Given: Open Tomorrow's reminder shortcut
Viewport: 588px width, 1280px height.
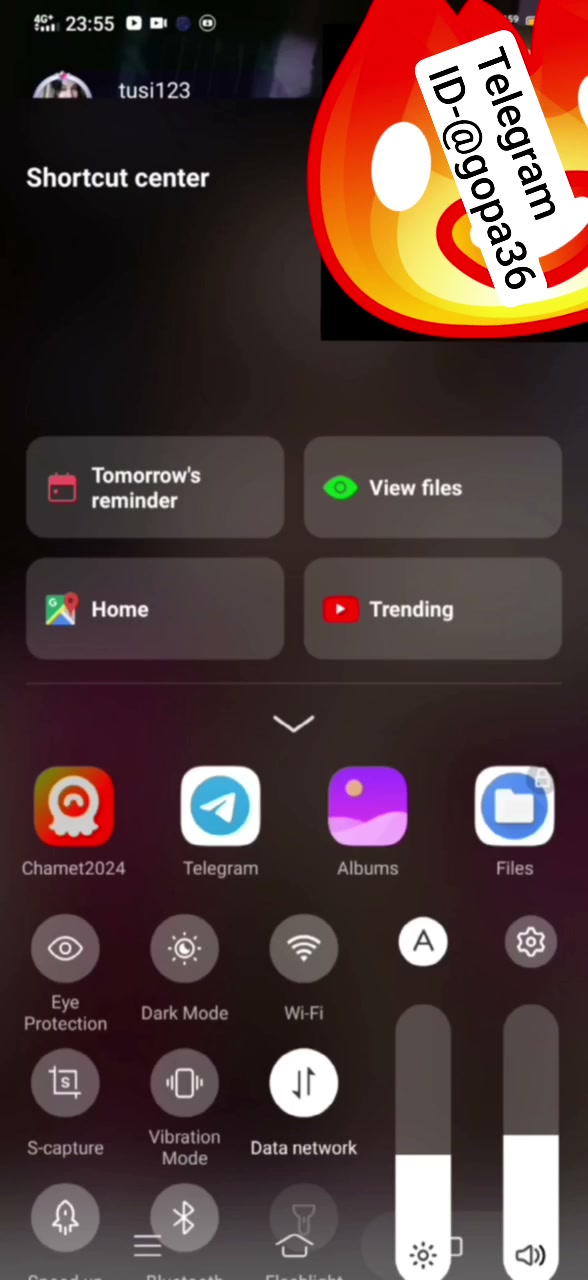Looking at the screenshot, I should point(155,487).
